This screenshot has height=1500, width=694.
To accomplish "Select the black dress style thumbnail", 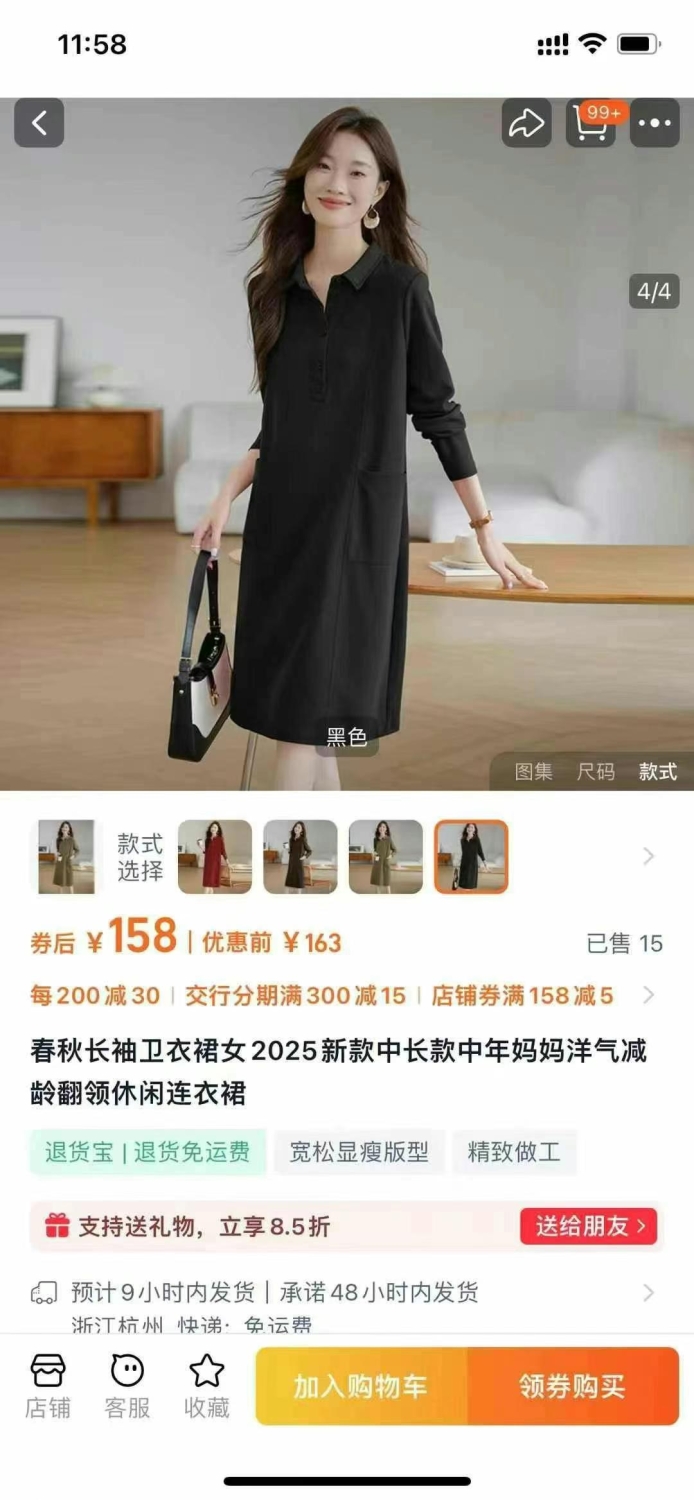I will click(471, 857).
